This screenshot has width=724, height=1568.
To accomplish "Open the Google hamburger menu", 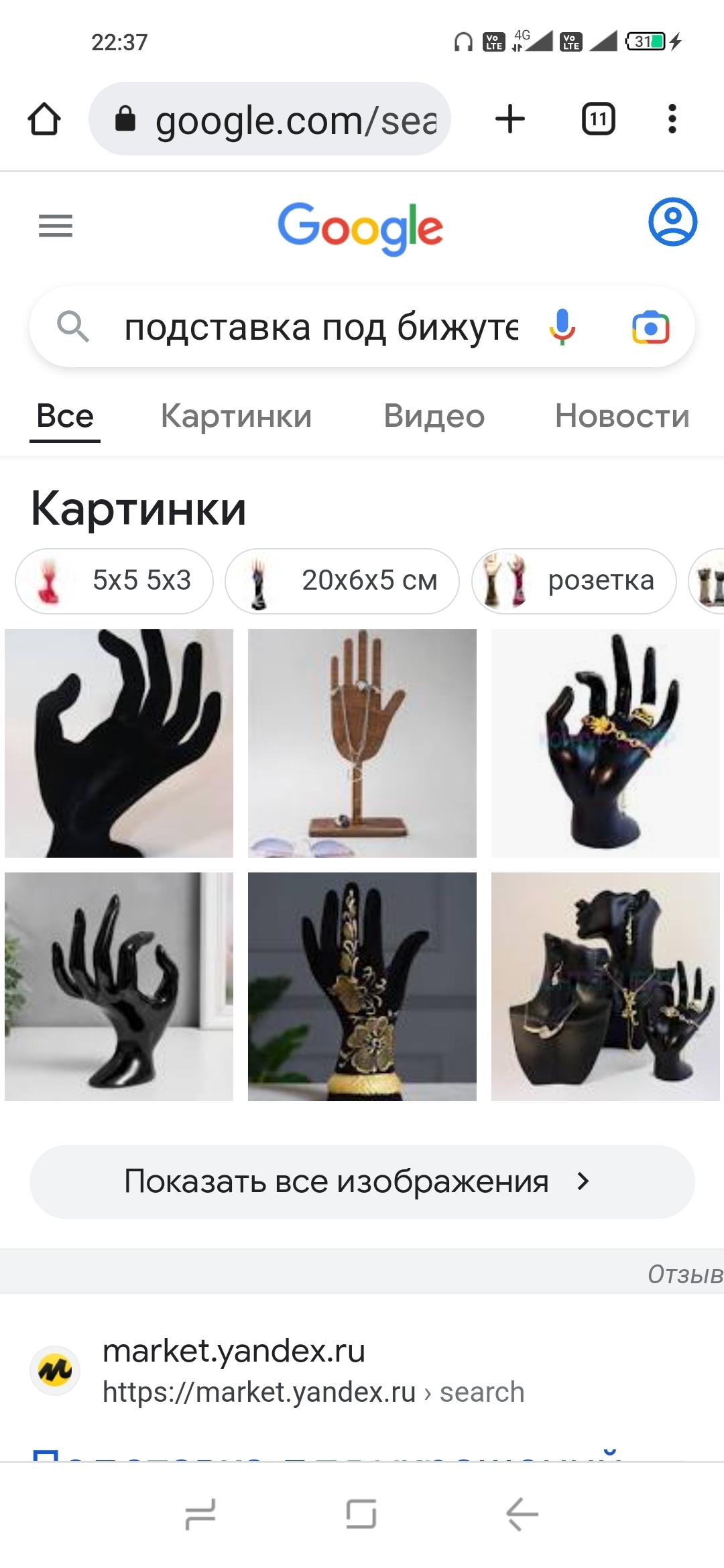I will point(56,226).
